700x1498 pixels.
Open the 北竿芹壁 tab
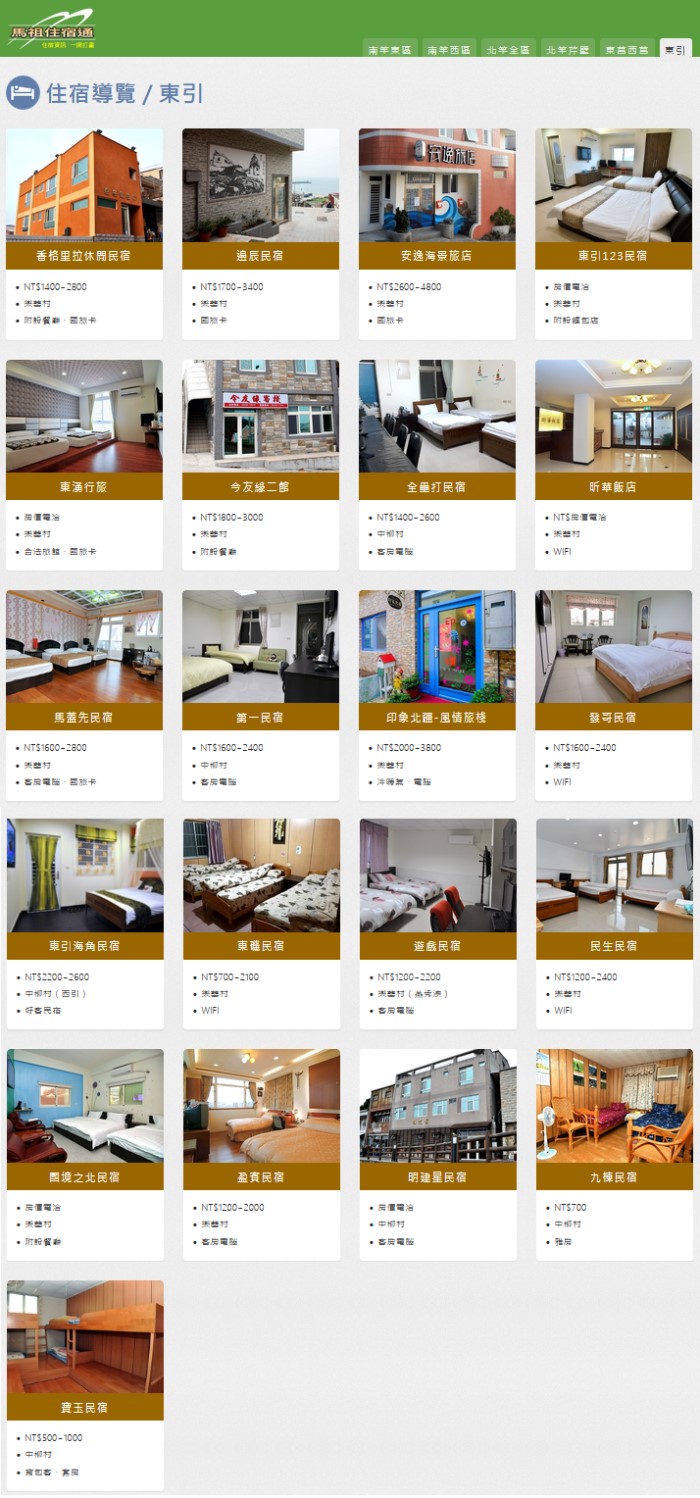coord(568,48)
